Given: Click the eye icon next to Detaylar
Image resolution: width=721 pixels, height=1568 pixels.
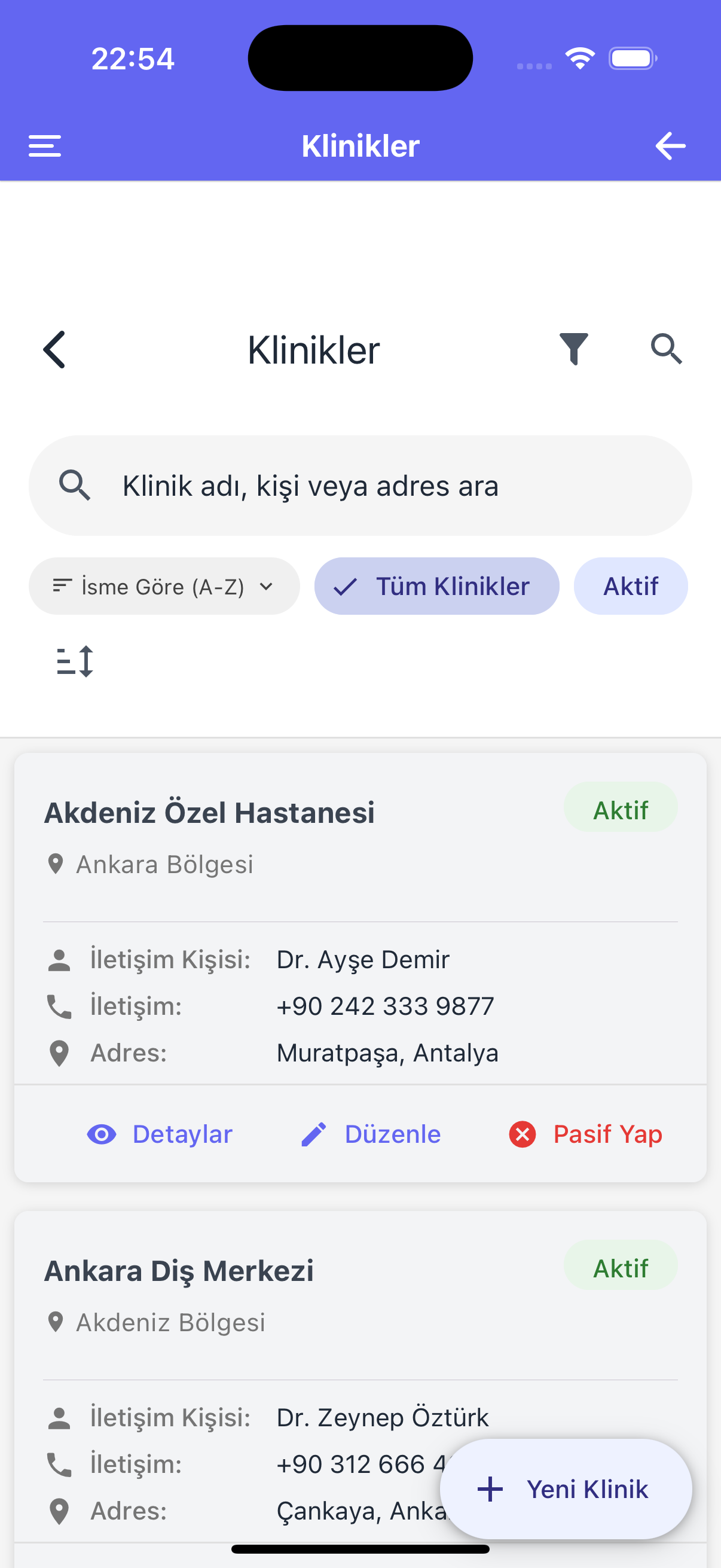Looking at the screenshot, I should click(102, 1133).
